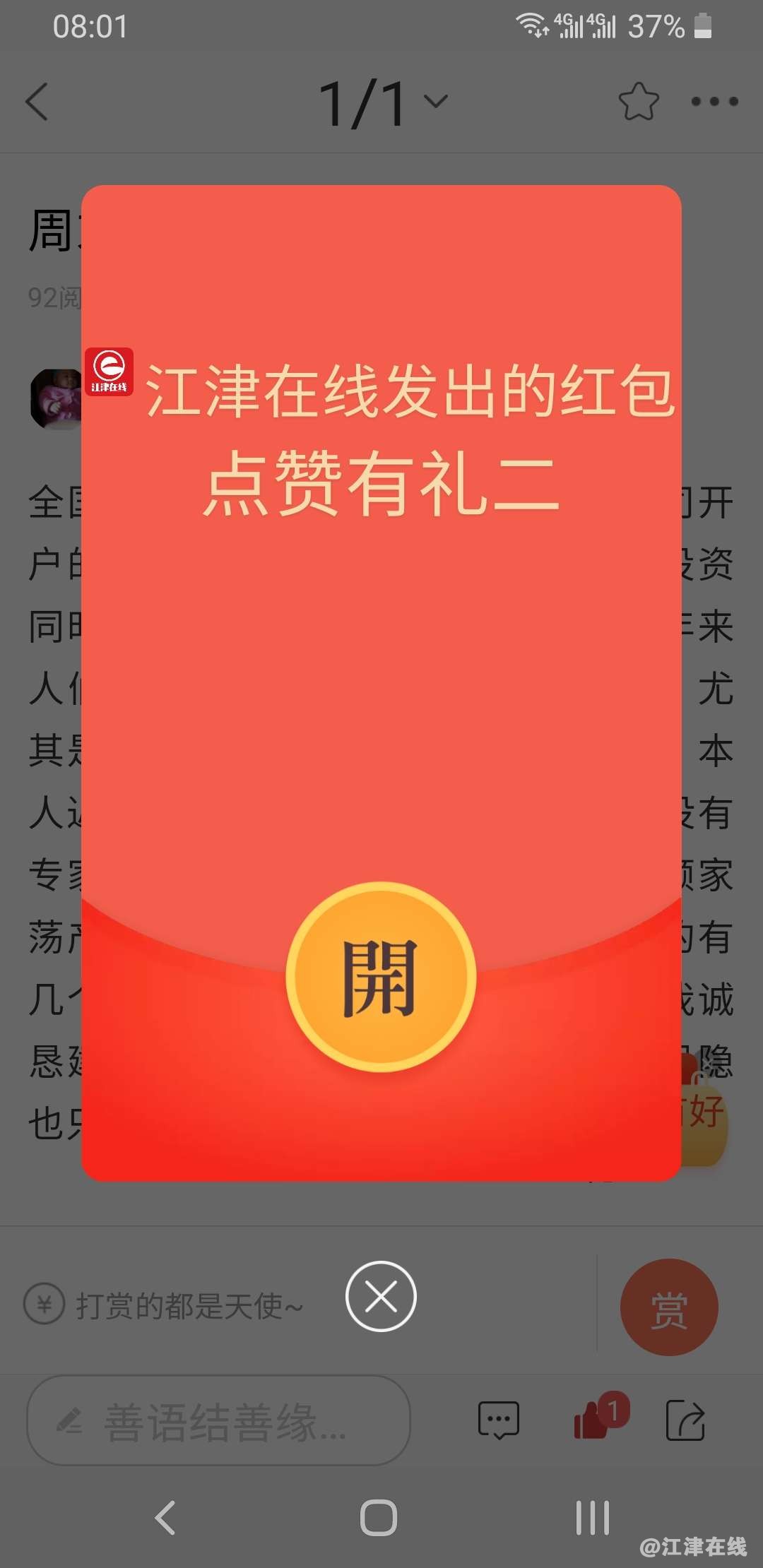
Task: View comments via the speech bubble icon
Action: point(499,1420)
